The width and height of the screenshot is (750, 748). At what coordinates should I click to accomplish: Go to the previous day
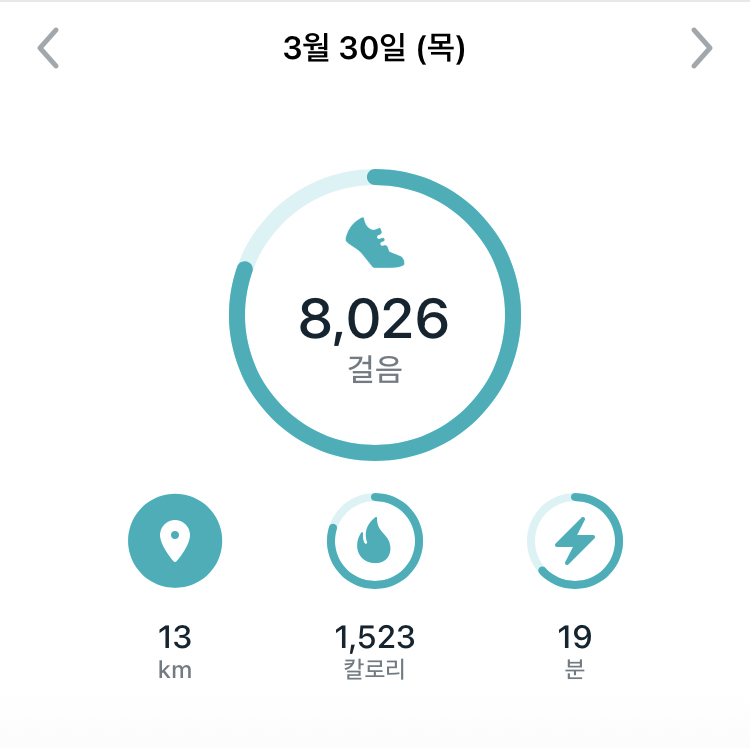pos(48,48)
